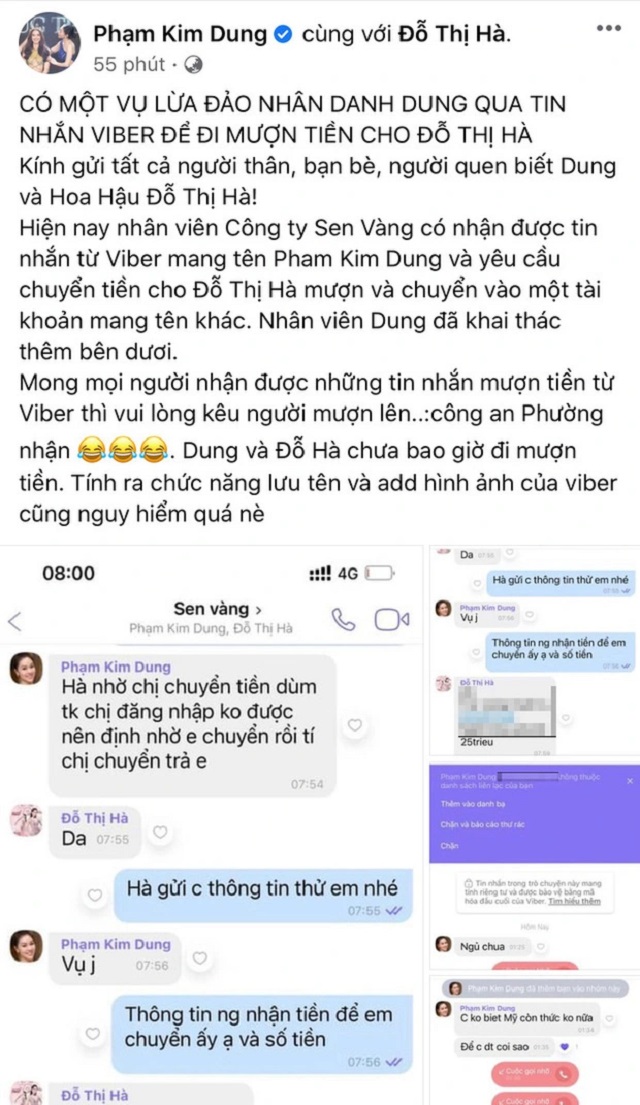This screenshot has height=1105, width=640.
Task: Open the post's three-dot overflow menu
Action: [607, 28]
